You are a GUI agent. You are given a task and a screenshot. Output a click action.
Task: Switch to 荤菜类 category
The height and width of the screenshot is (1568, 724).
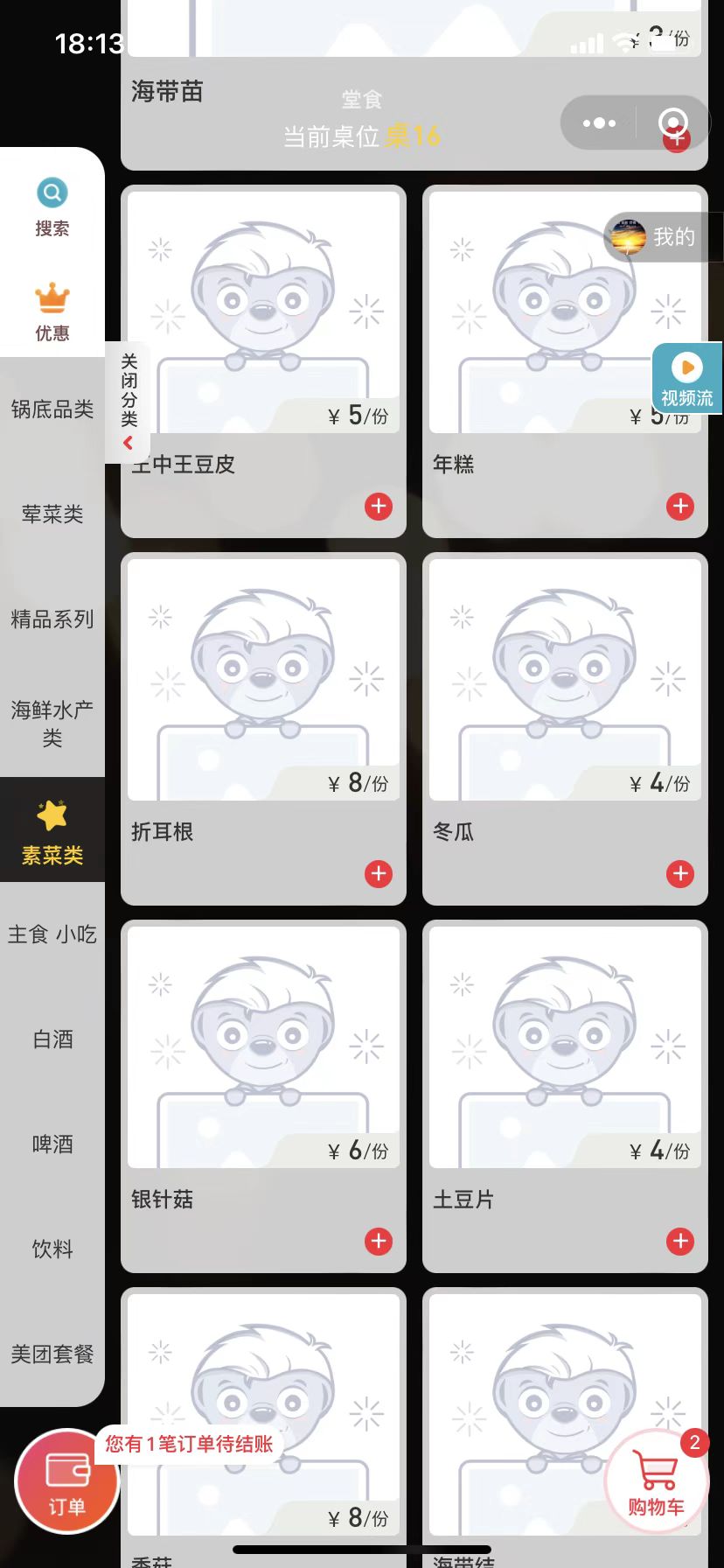click(52, 514)
